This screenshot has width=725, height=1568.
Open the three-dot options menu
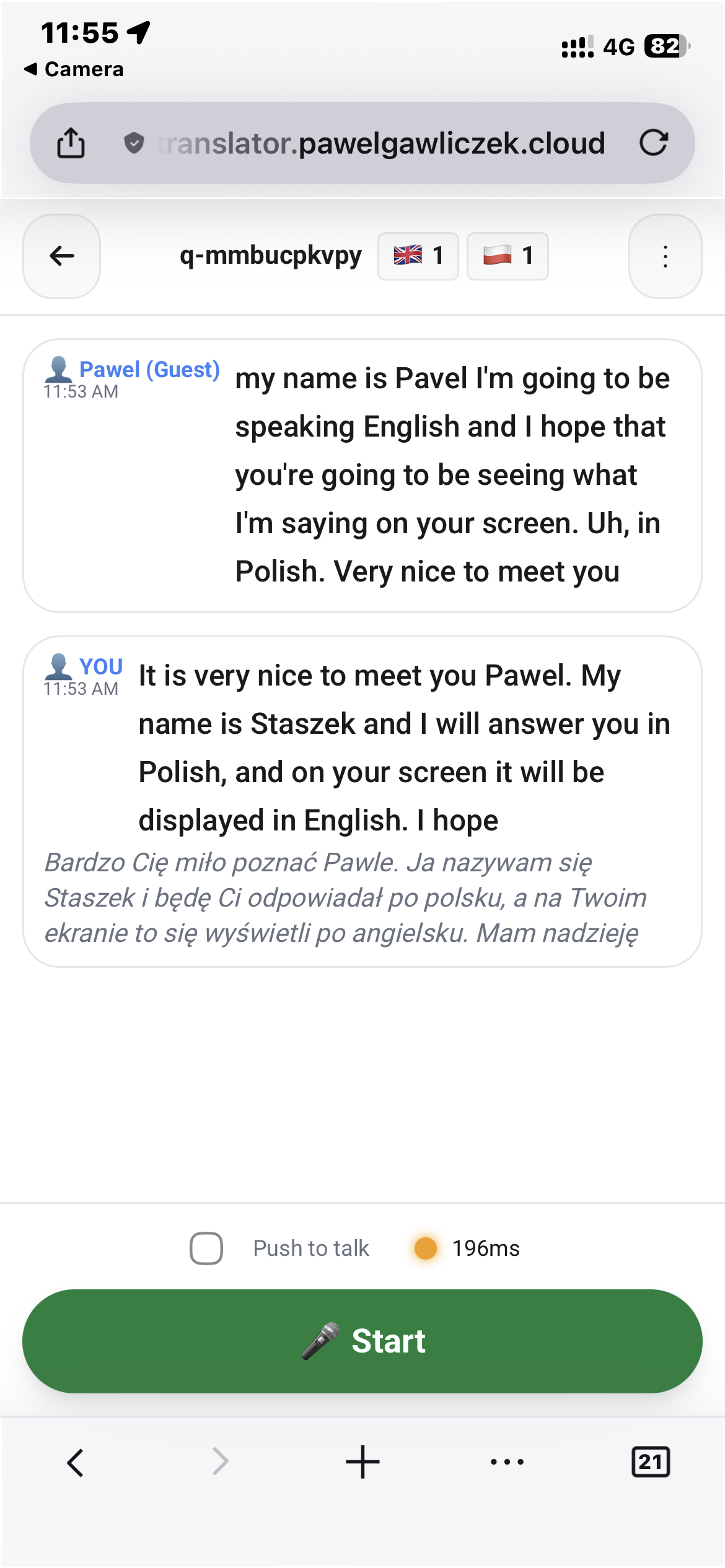point(664,255)
